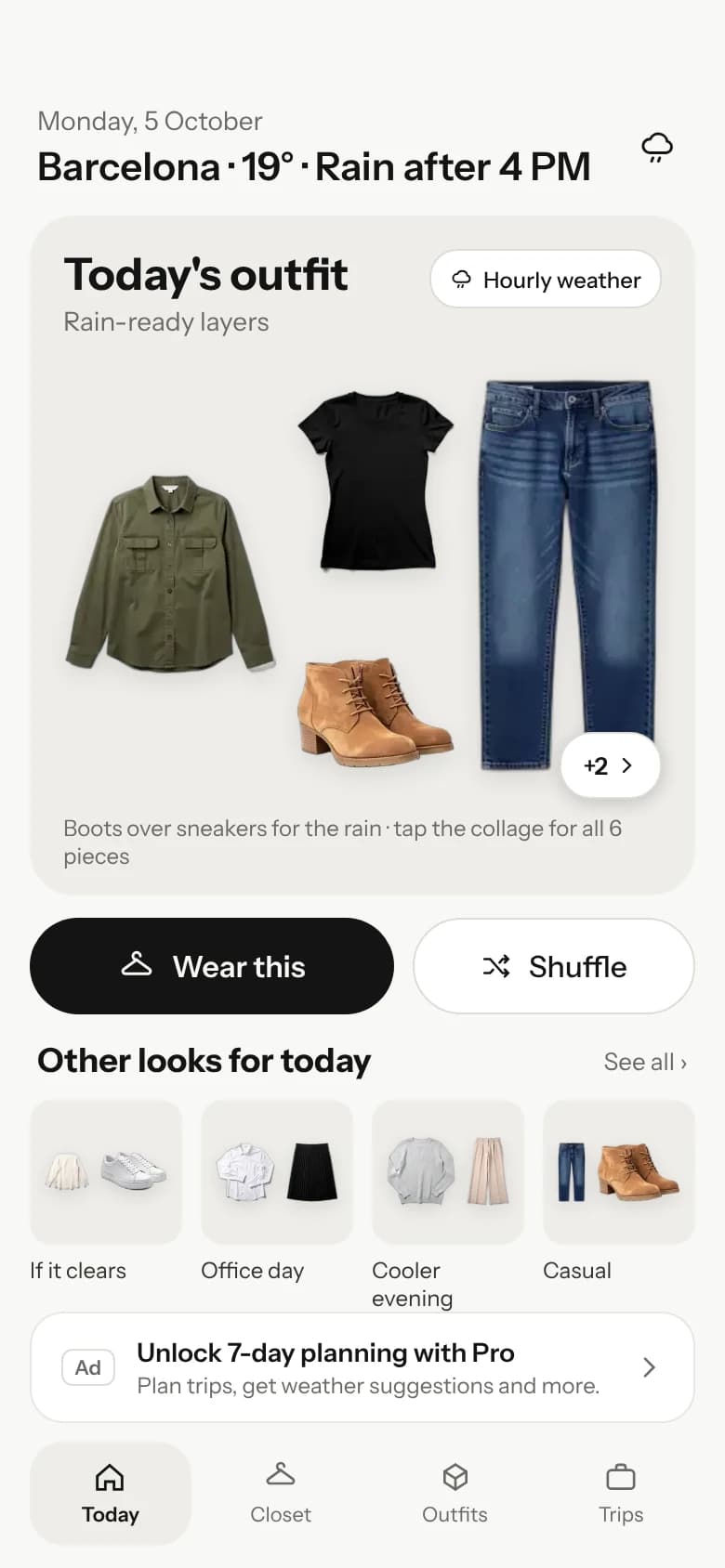This screenshot has width=725, height=1568.
Task: Switch to the Closet tab
Action: click(x=281, y=1494)
